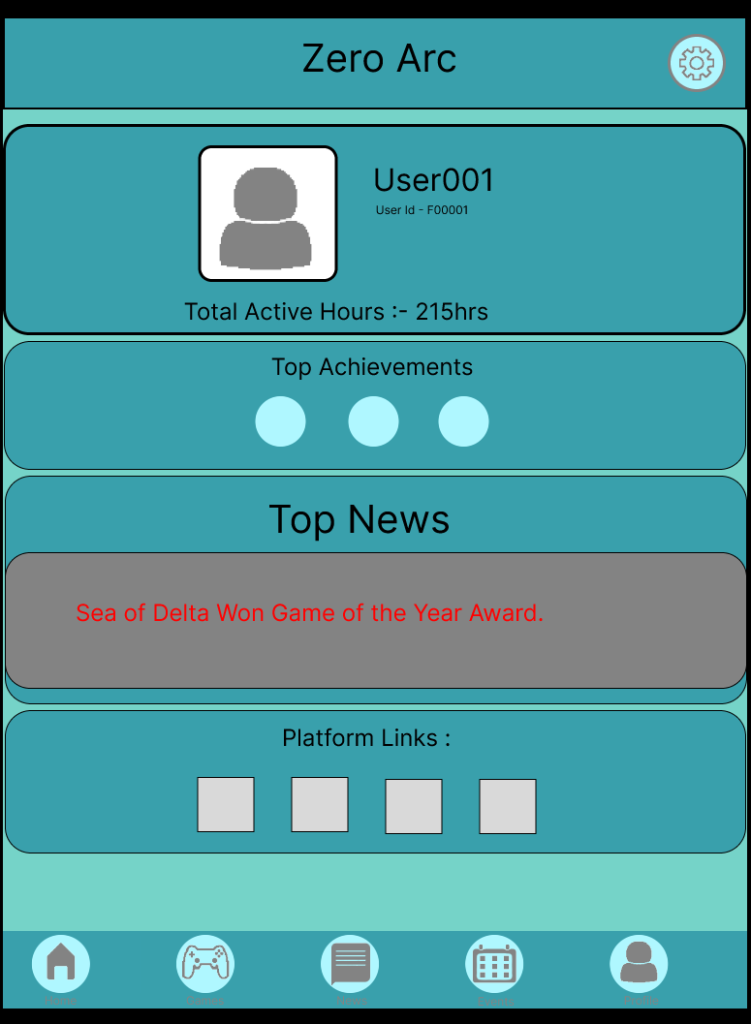This screenshot has width=751, height=1024.
Task: Open the settings gear icon
Action: coord(696,64)
